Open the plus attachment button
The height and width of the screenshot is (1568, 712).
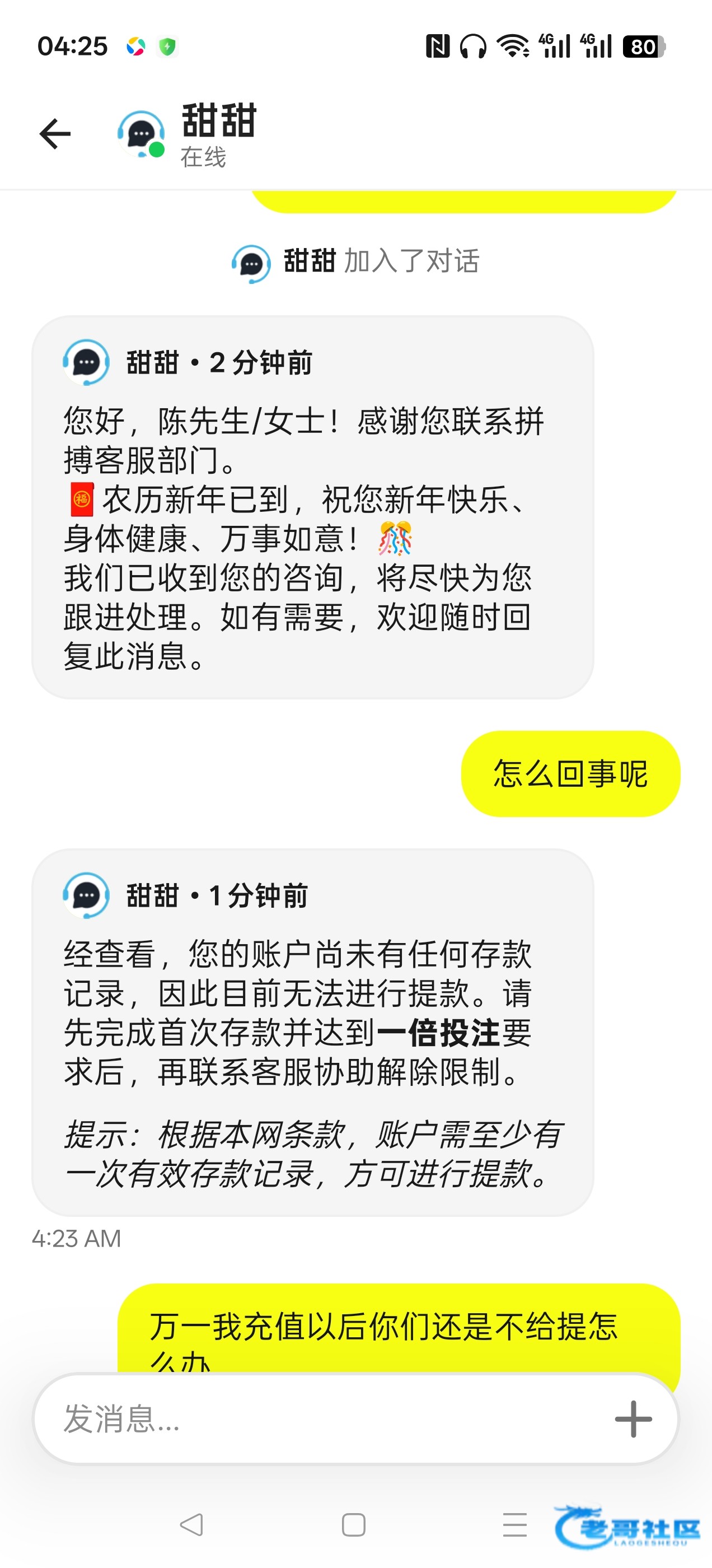coord(633,1419)
